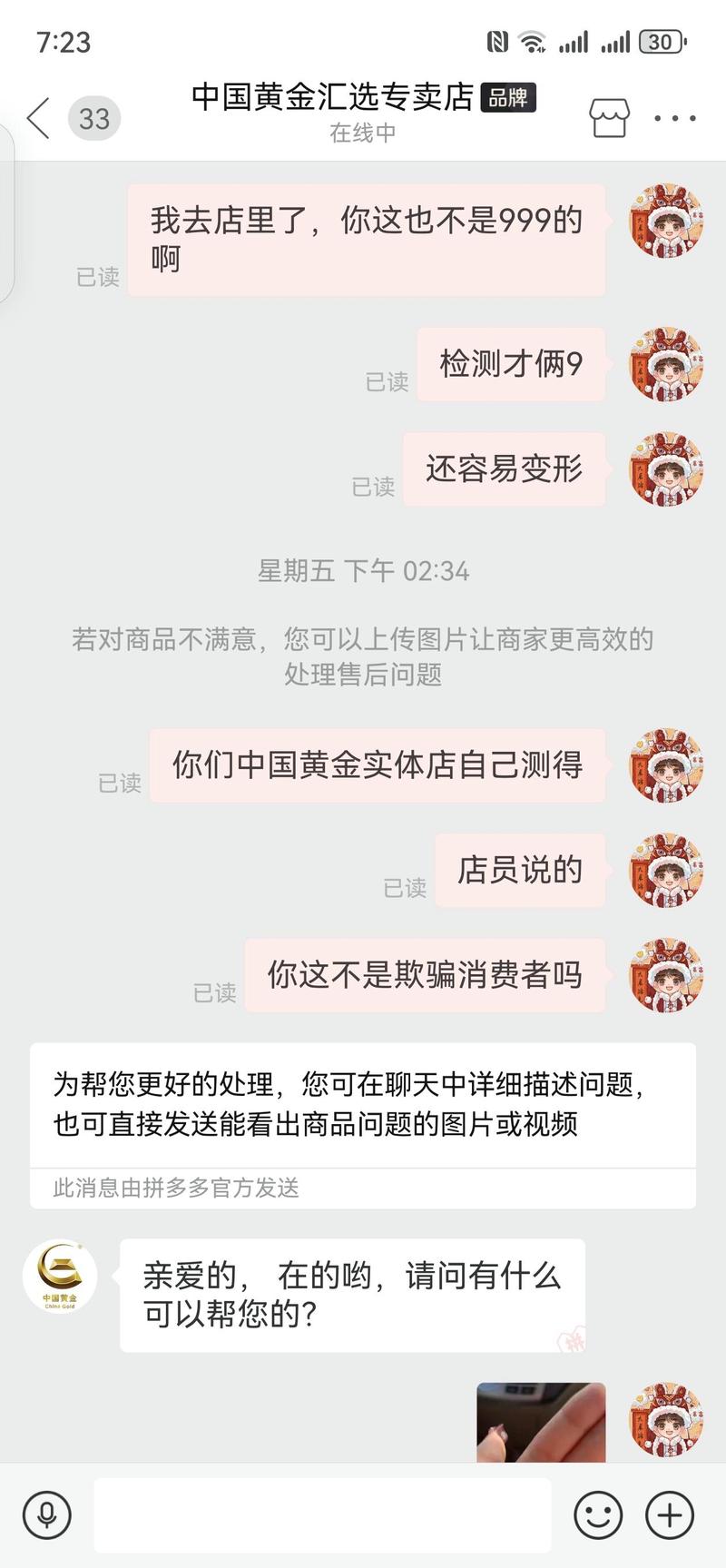Open the plus attachments menu
Screen dimensions: 726x1568
[670, 1514]
